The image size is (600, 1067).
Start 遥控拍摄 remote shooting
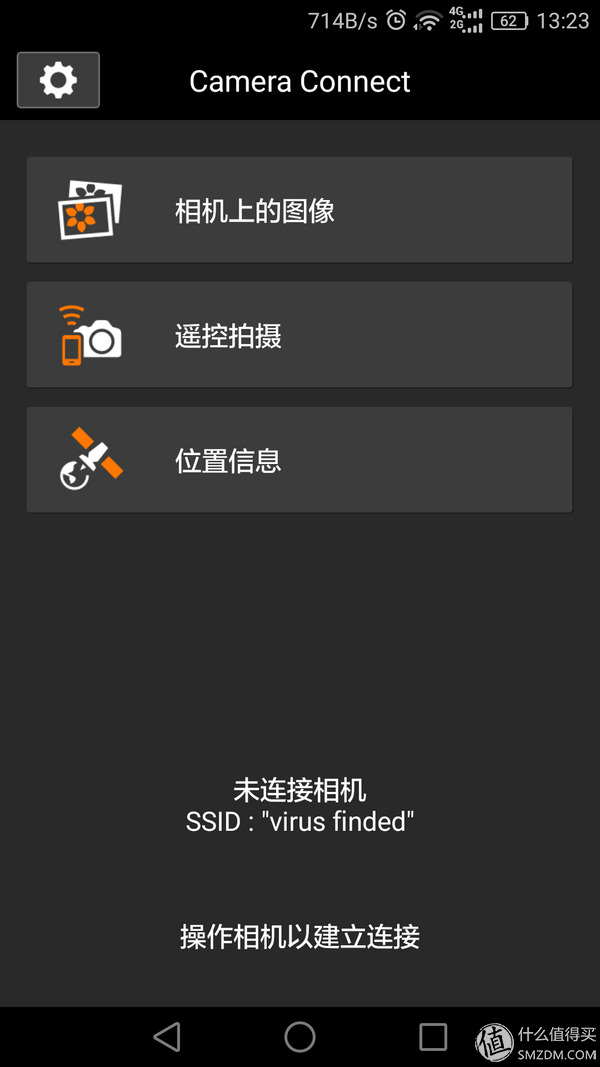(x=299, y=335)
